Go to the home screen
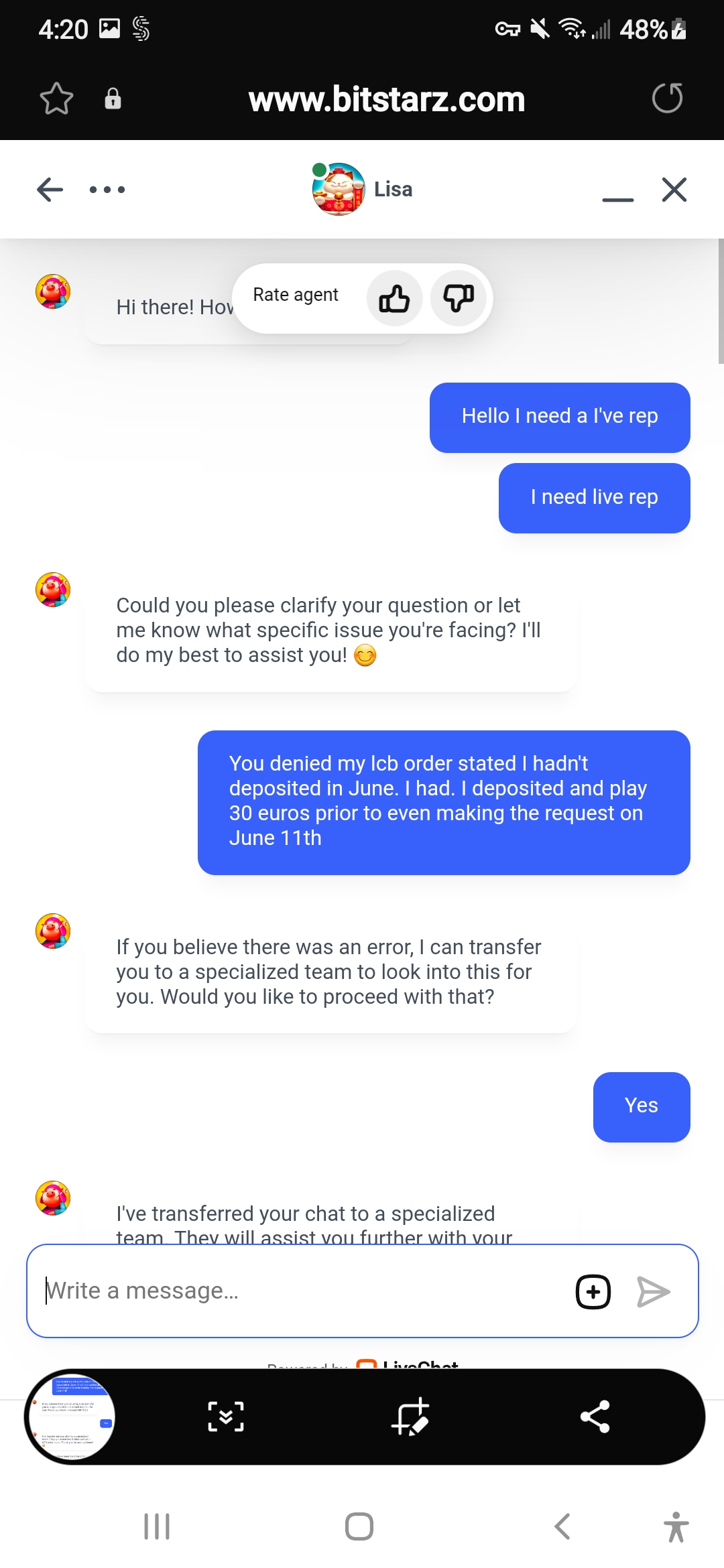Image resolution: width=724 pixels, height=1568 pixels. click(x=359, y=1526)
